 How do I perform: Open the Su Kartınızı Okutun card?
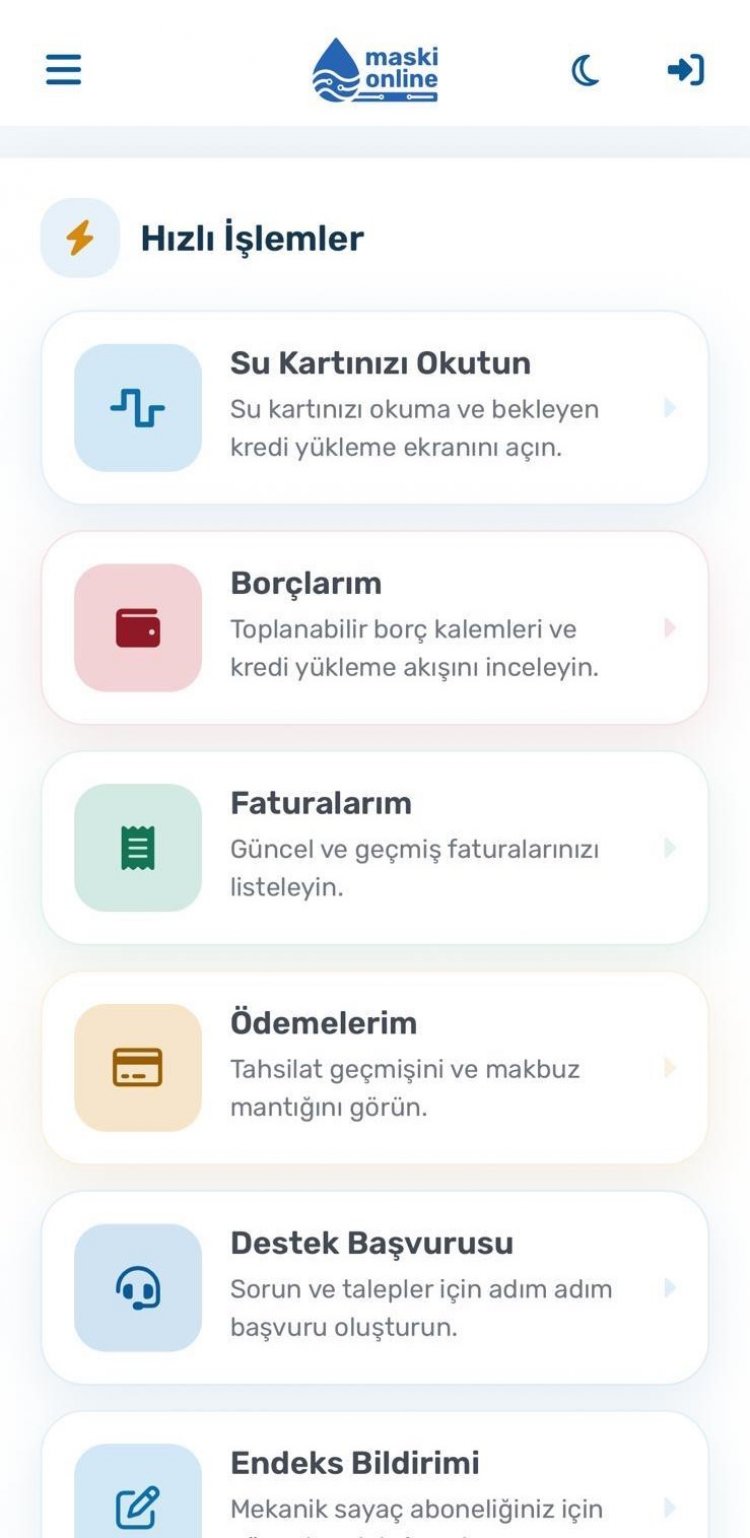[x=375, y=407]
